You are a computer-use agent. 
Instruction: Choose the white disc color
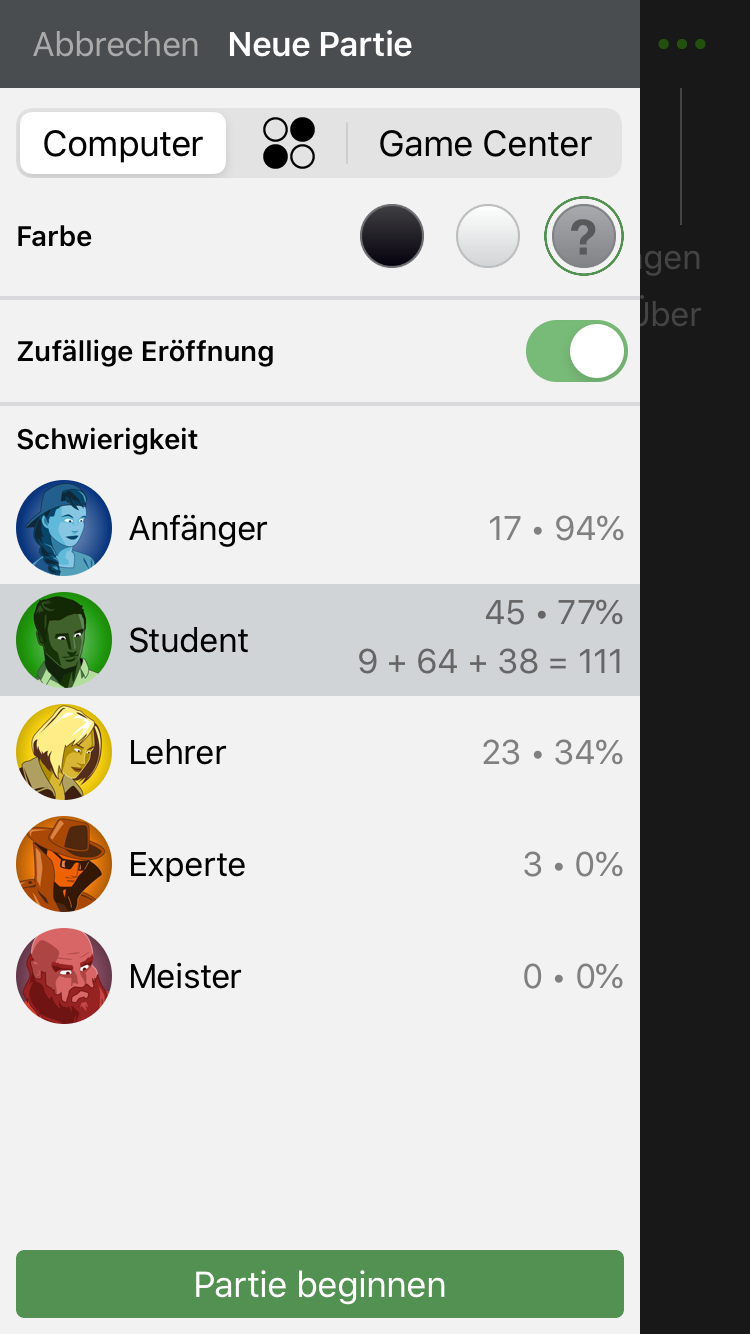coord(488,236)
